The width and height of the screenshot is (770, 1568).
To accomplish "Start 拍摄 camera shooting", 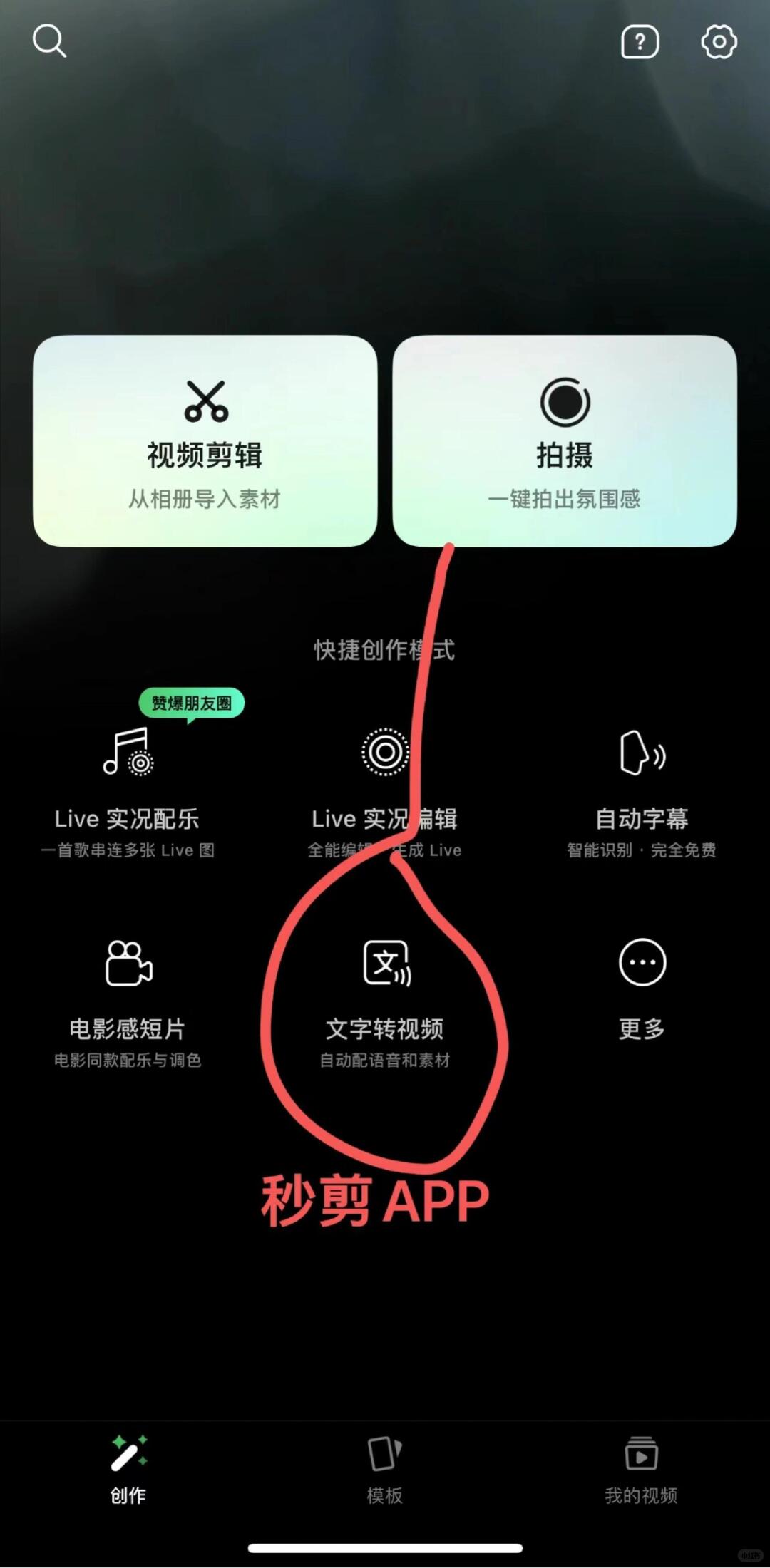I will click(x=564, y=441).
